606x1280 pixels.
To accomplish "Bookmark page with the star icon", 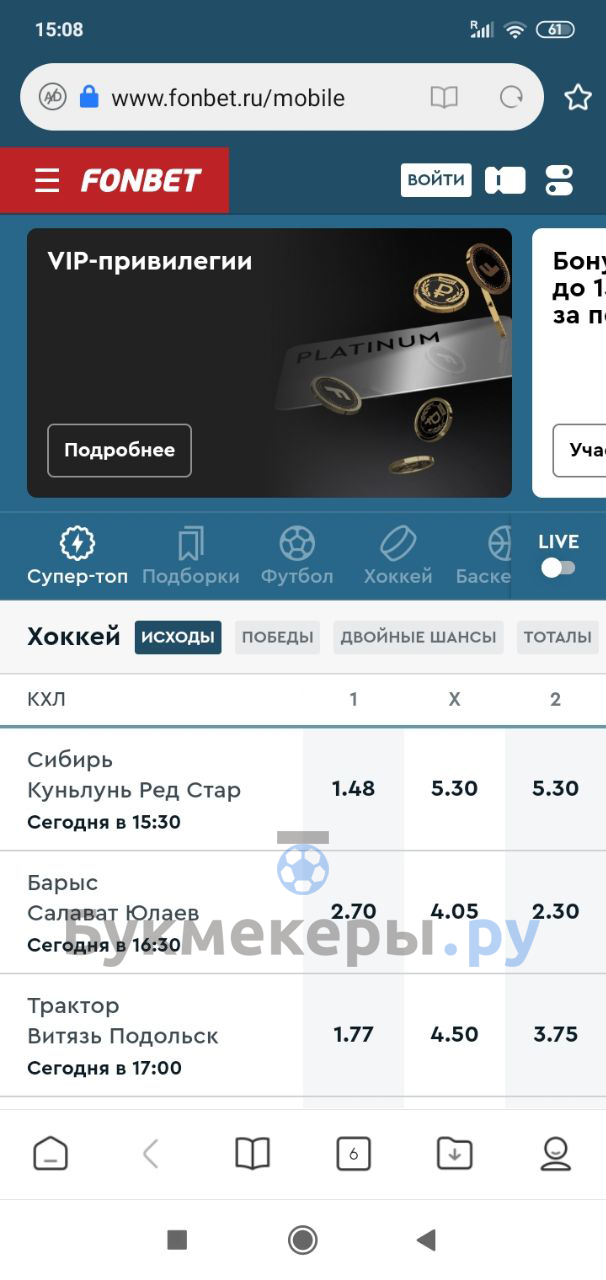I will pos(577,97).
